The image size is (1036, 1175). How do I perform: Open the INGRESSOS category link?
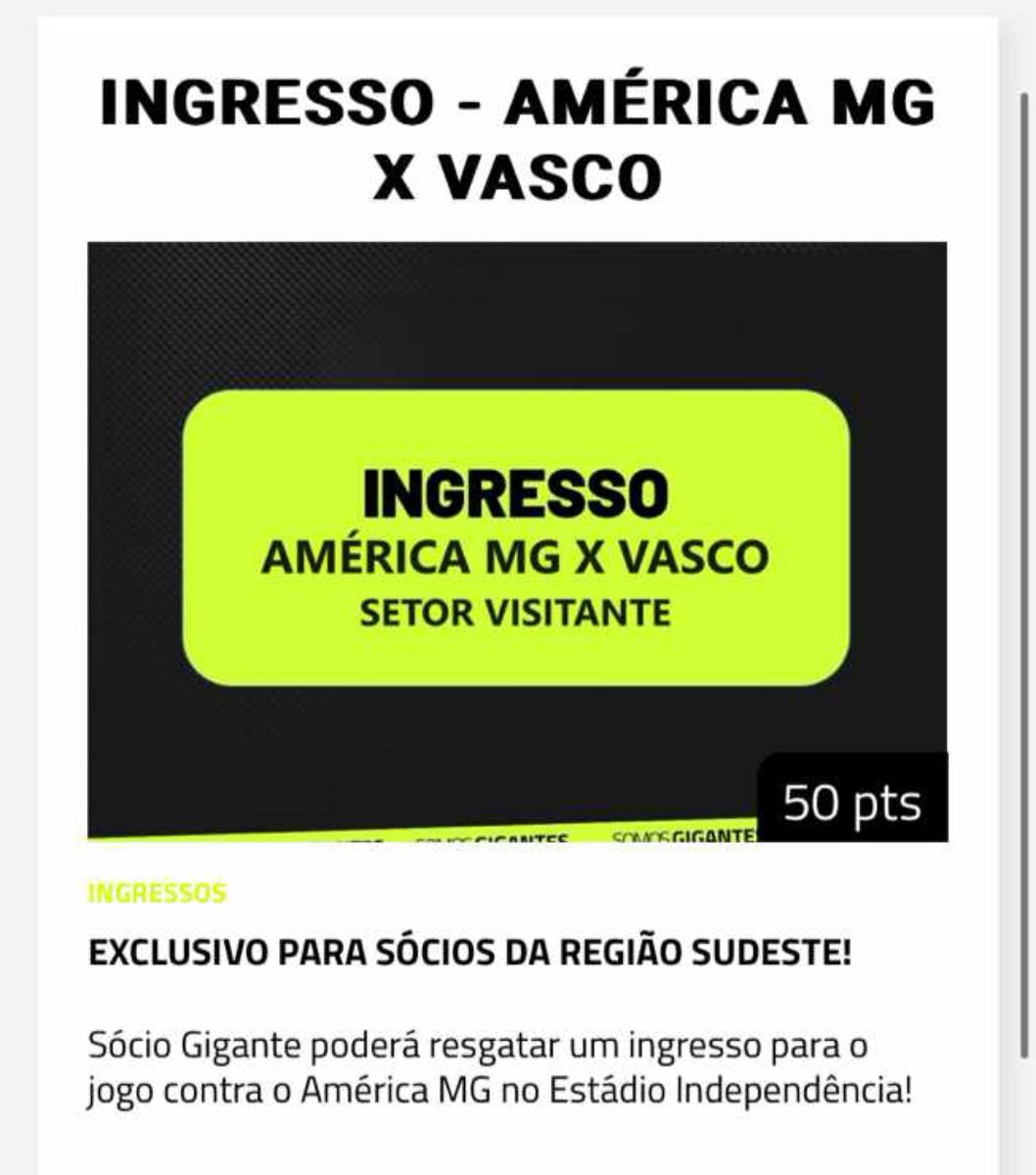(x=157, y=893)
